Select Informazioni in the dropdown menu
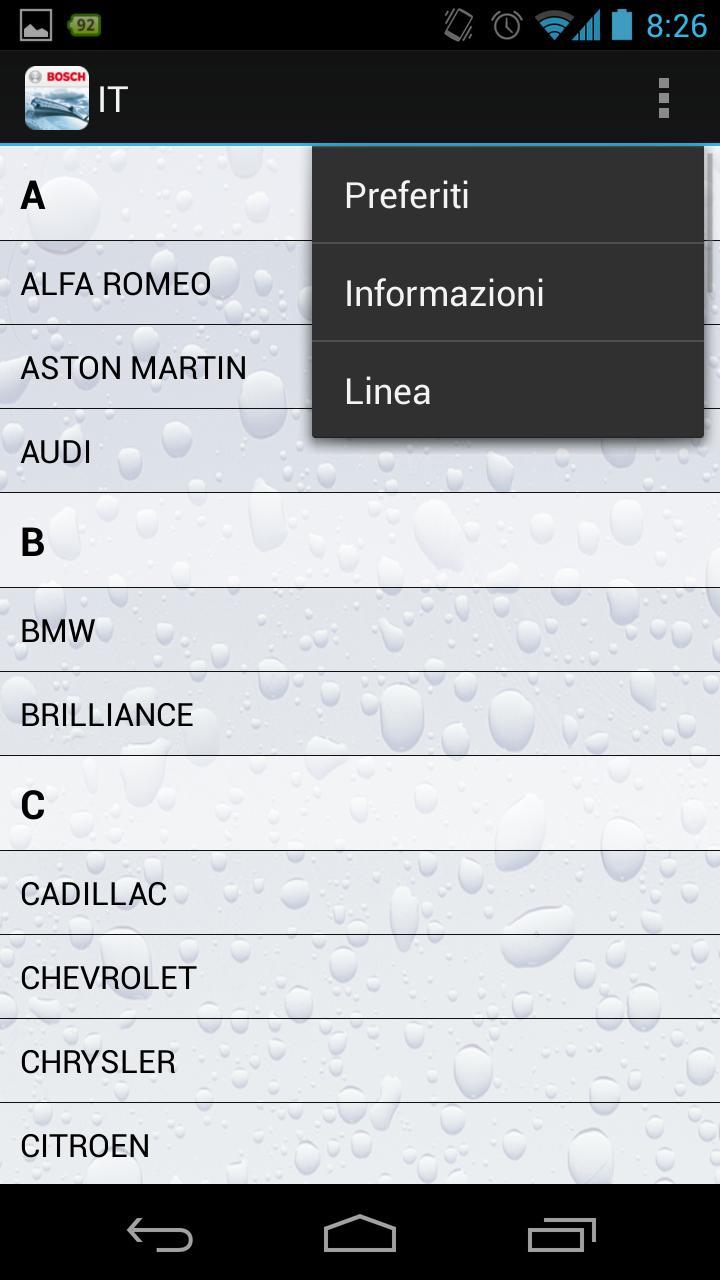720x1280 pixels. (507, 293)
